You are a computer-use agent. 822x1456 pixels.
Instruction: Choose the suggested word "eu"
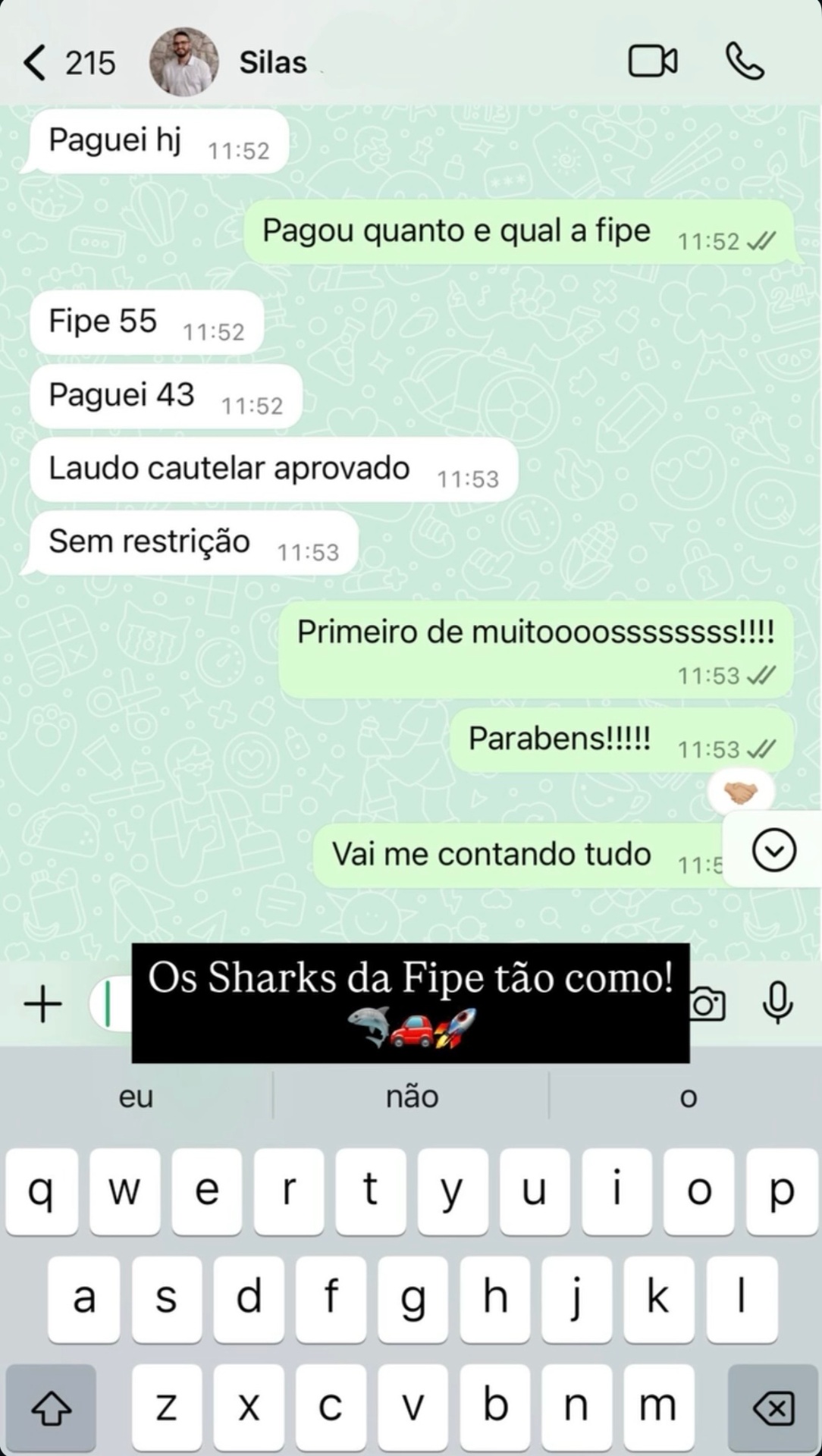[x=136, y=1097]
